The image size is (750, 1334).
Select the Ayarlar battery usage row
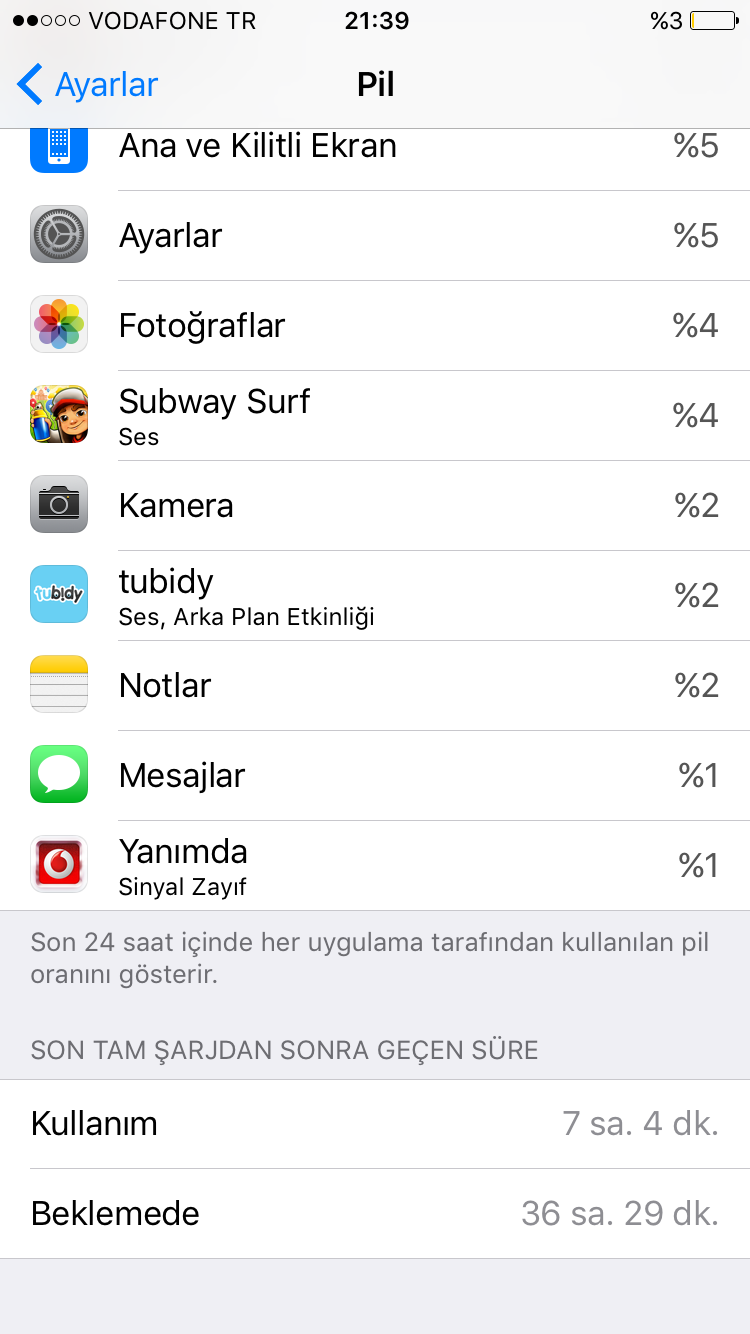[375, 236]
